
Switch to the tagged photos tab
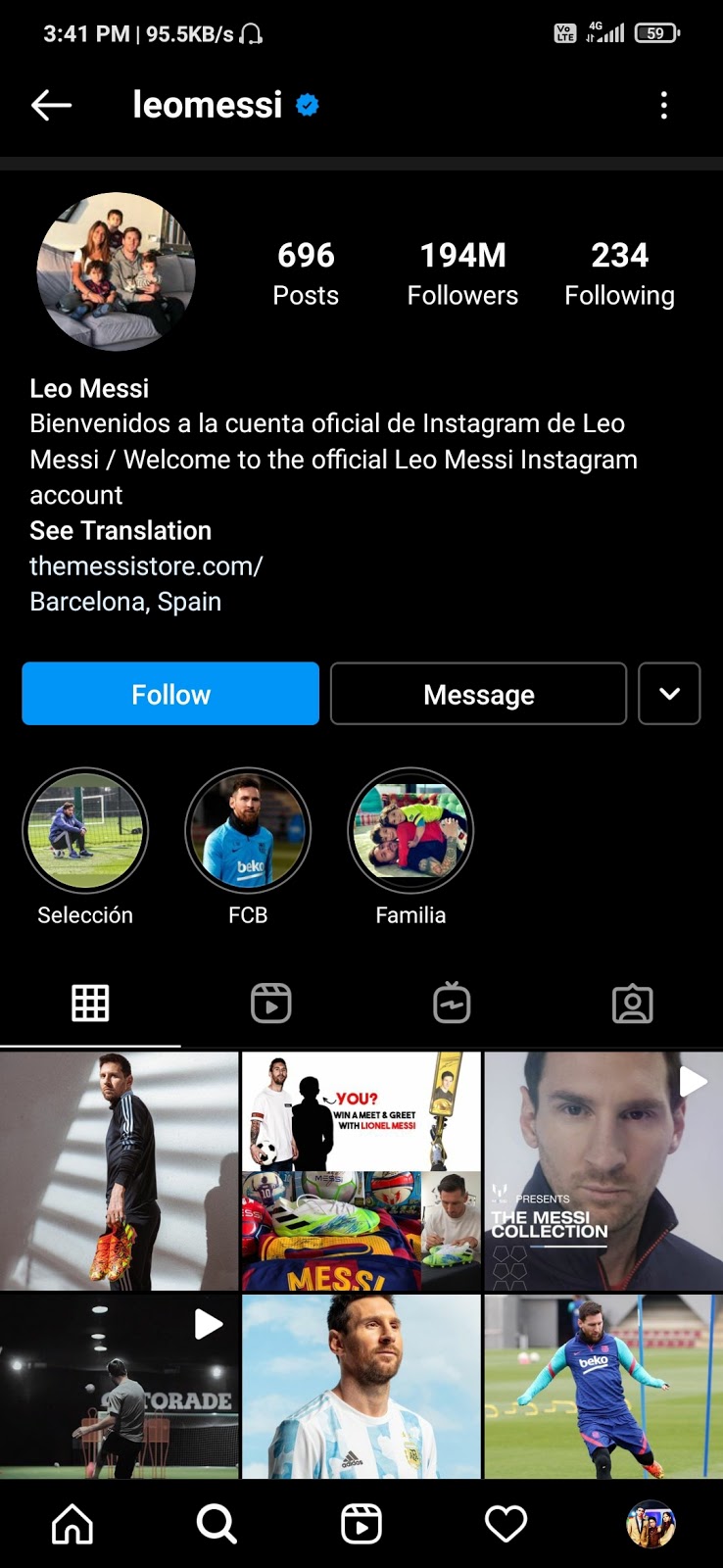coord(632,1003)
